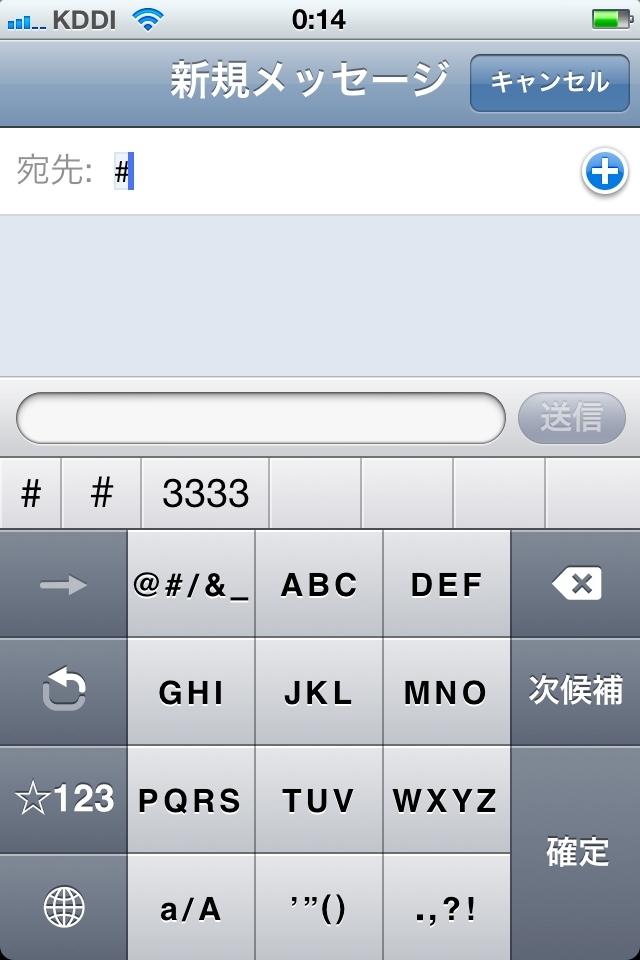Tap the JKL key
The height and width of the screenshot is (960, 640).
coord(319,692)
